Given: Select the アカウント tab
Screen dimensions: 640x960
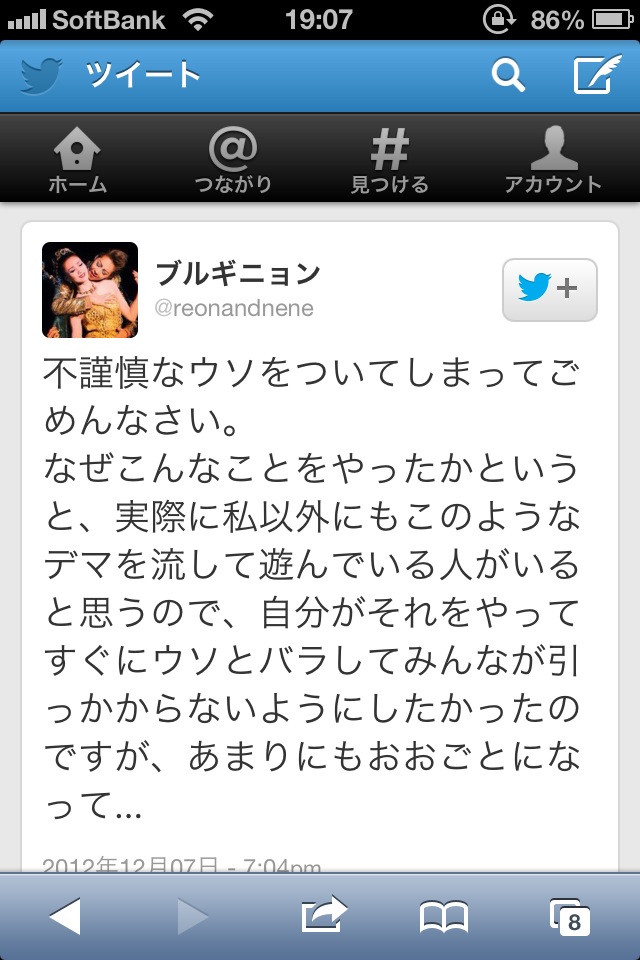Looking at the screenshot, I should click(553, 160).
